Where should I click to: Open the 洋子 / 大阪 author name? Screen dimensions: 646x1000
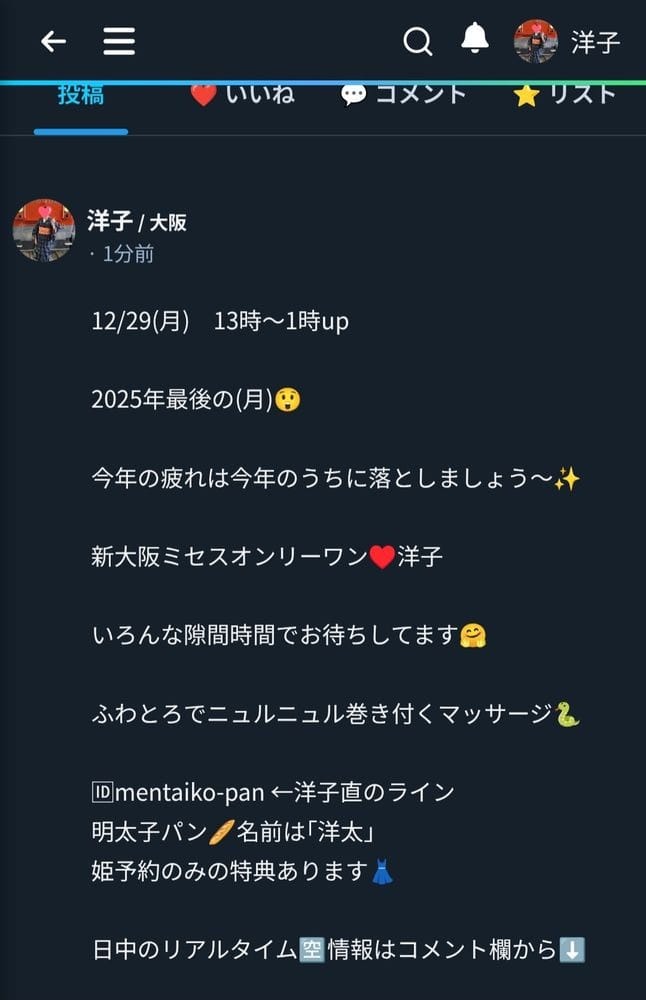137,221
